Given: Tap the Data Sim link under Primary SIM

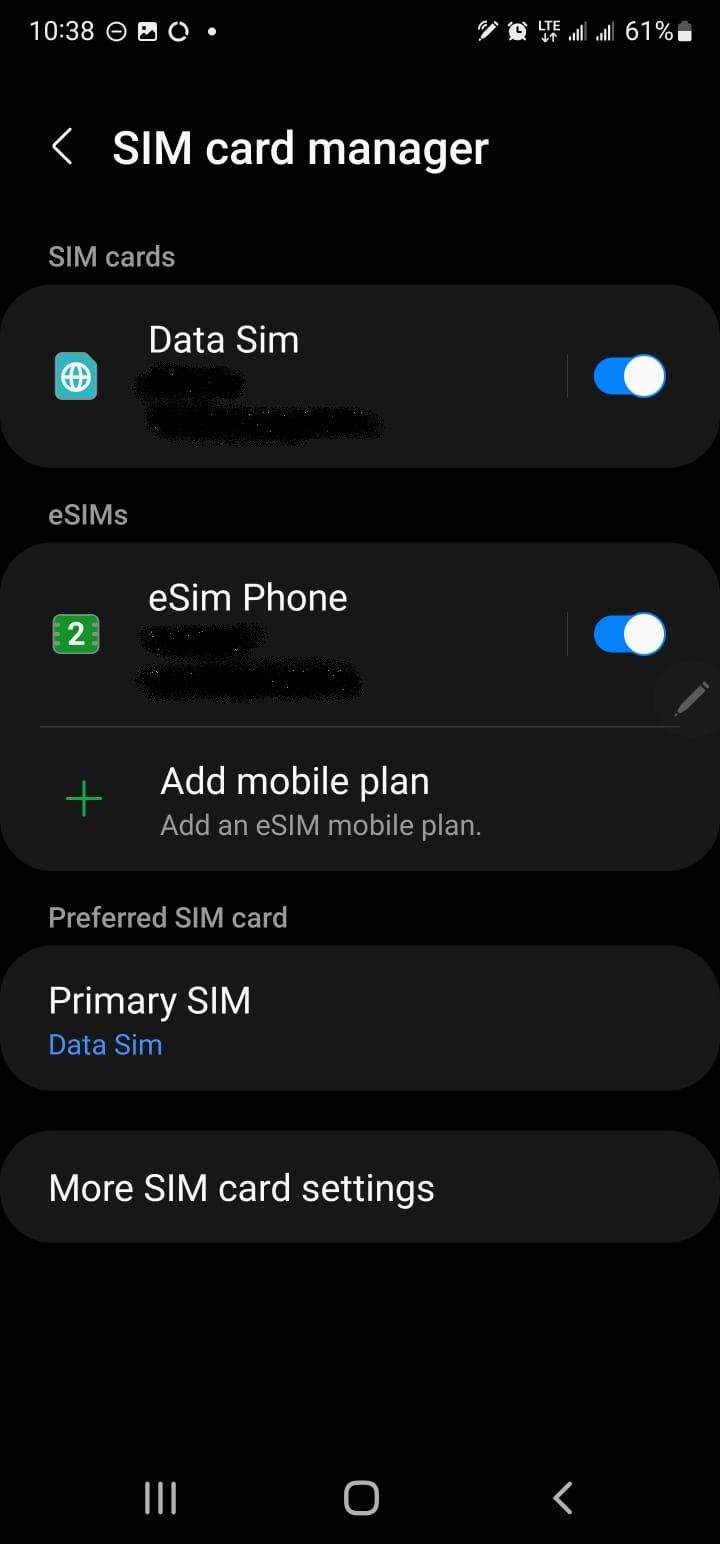Looking at the screenshot, I should click(105, 1044).
